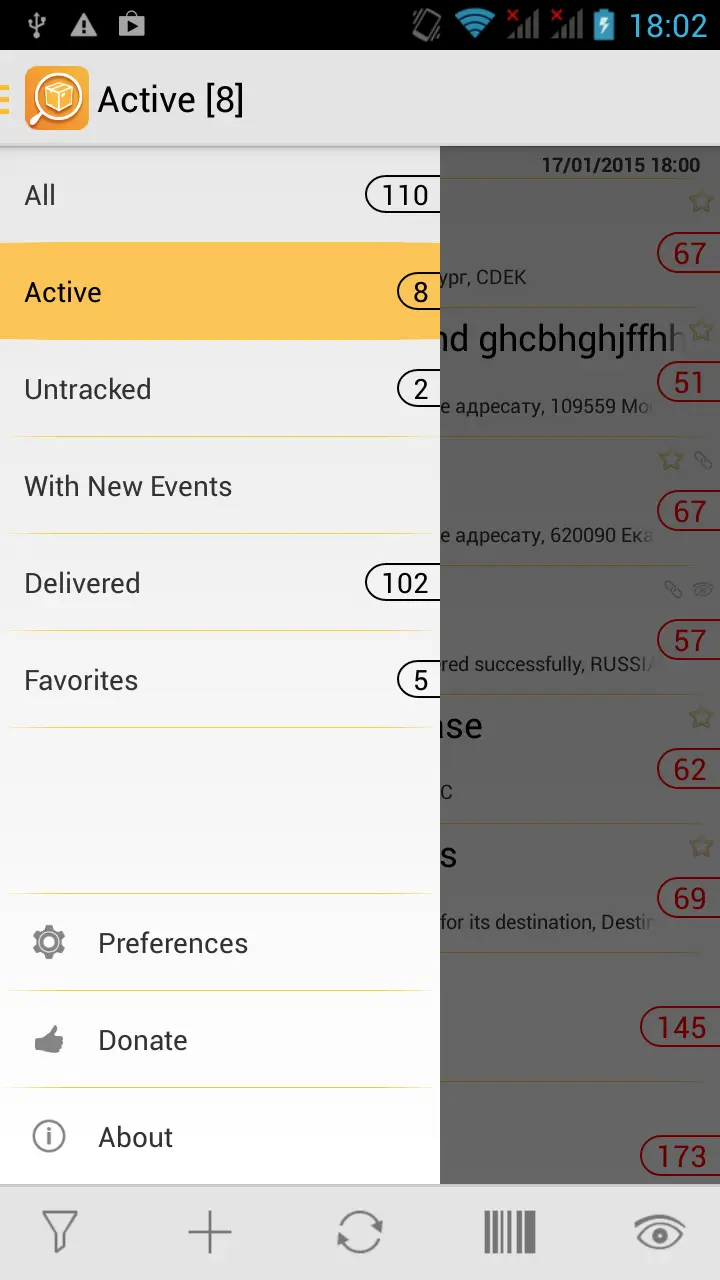This screenshot has height=1280, width=720.
Task: Tap the crossed-eye hidden toggle on a package
Action: pyautogui.click(x=703, y=590)
